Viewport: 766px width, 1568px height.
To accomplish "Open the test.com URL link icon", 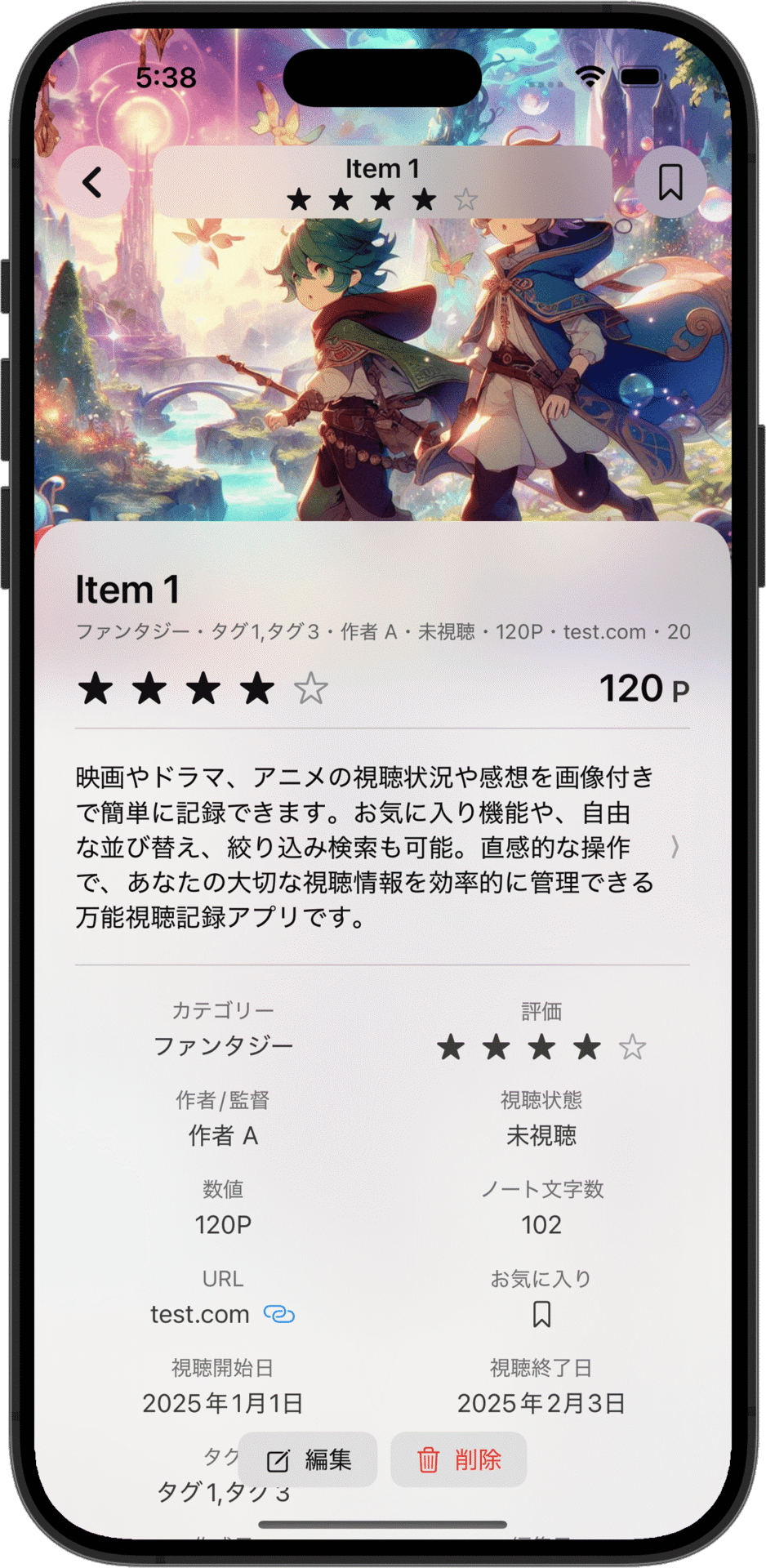I will pos(278,1314).
